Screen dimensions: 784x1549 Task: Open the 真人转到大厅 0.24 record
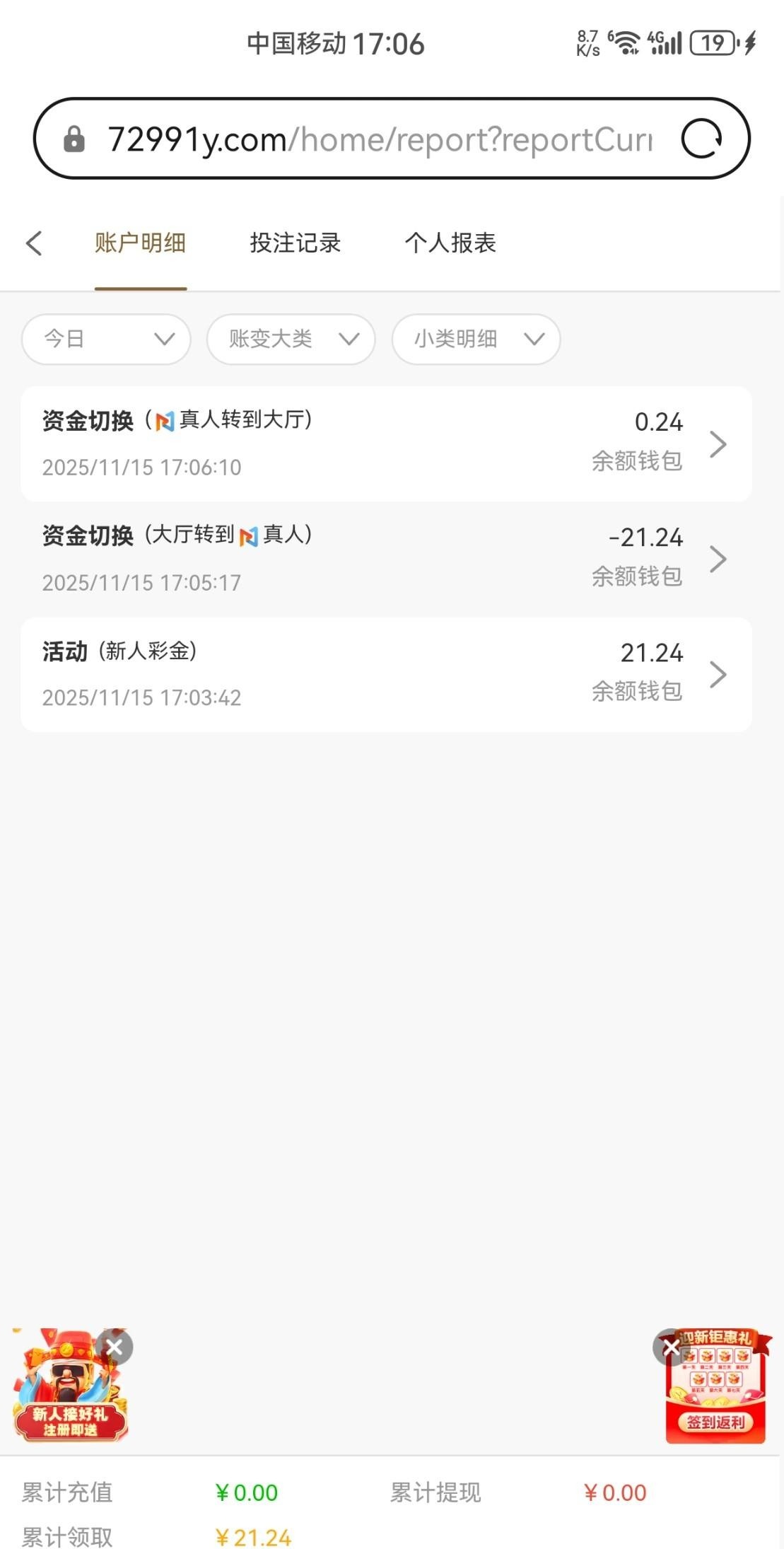(x=386, y=444)
